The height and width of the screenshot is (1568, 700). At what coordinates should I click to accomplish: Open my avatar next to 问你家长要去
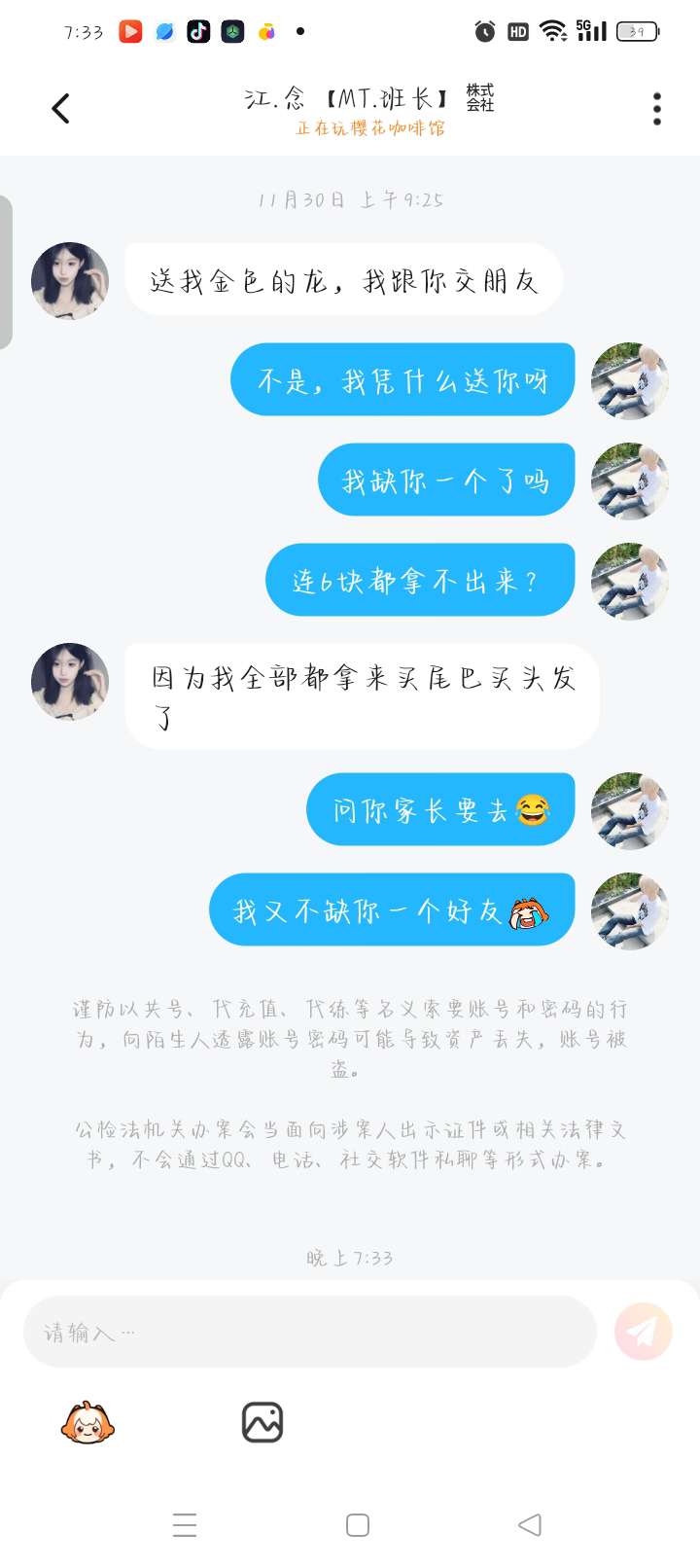[629, 810]
